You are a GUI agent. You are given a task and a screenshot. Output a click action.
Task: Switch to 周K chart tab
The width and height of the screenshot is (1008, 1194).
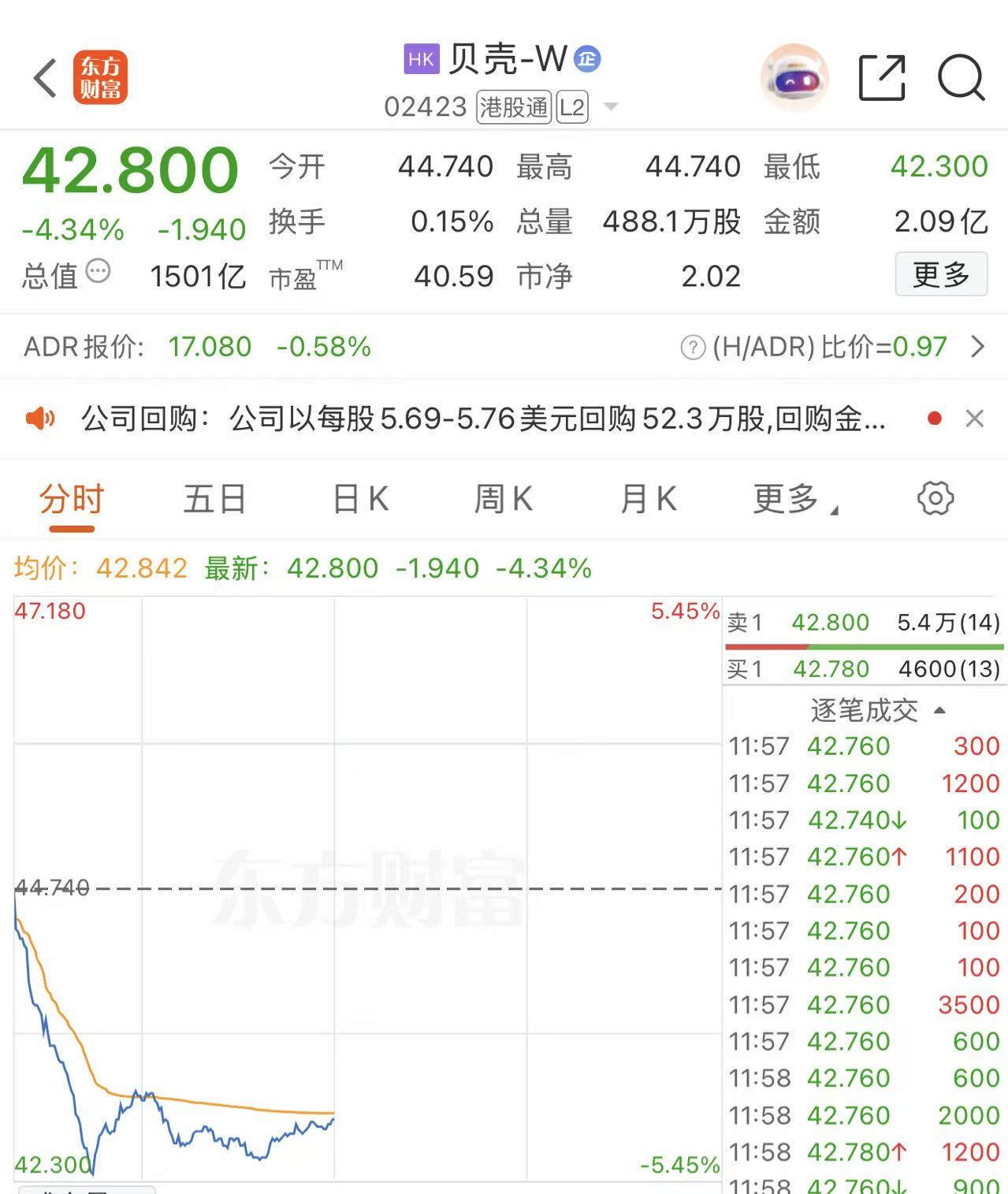(504, 500)
